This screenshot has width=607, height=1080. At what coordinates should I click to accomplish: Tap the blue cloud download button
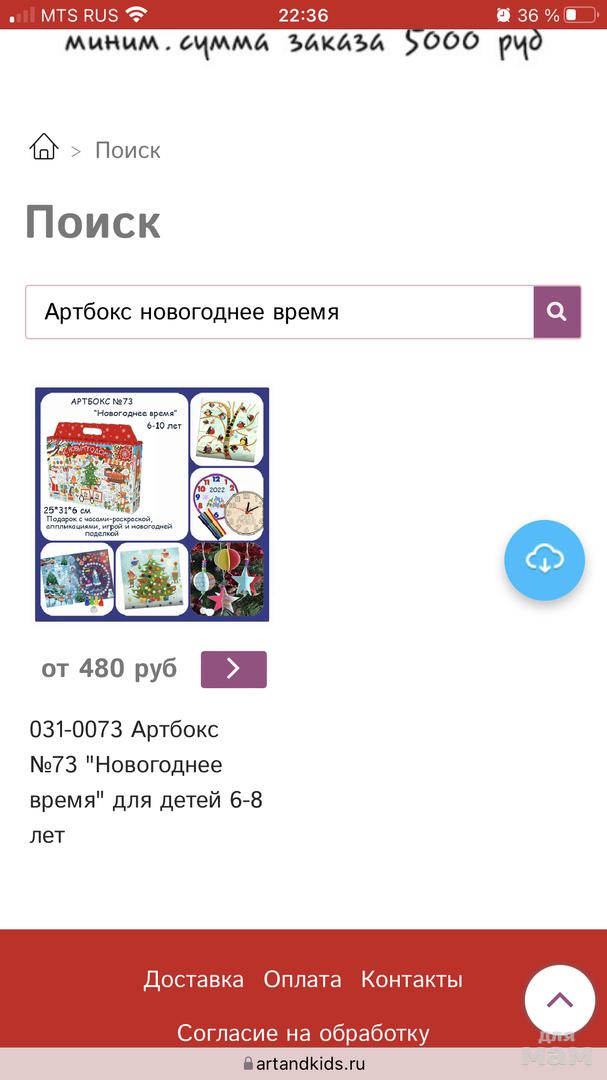(544, 559)
